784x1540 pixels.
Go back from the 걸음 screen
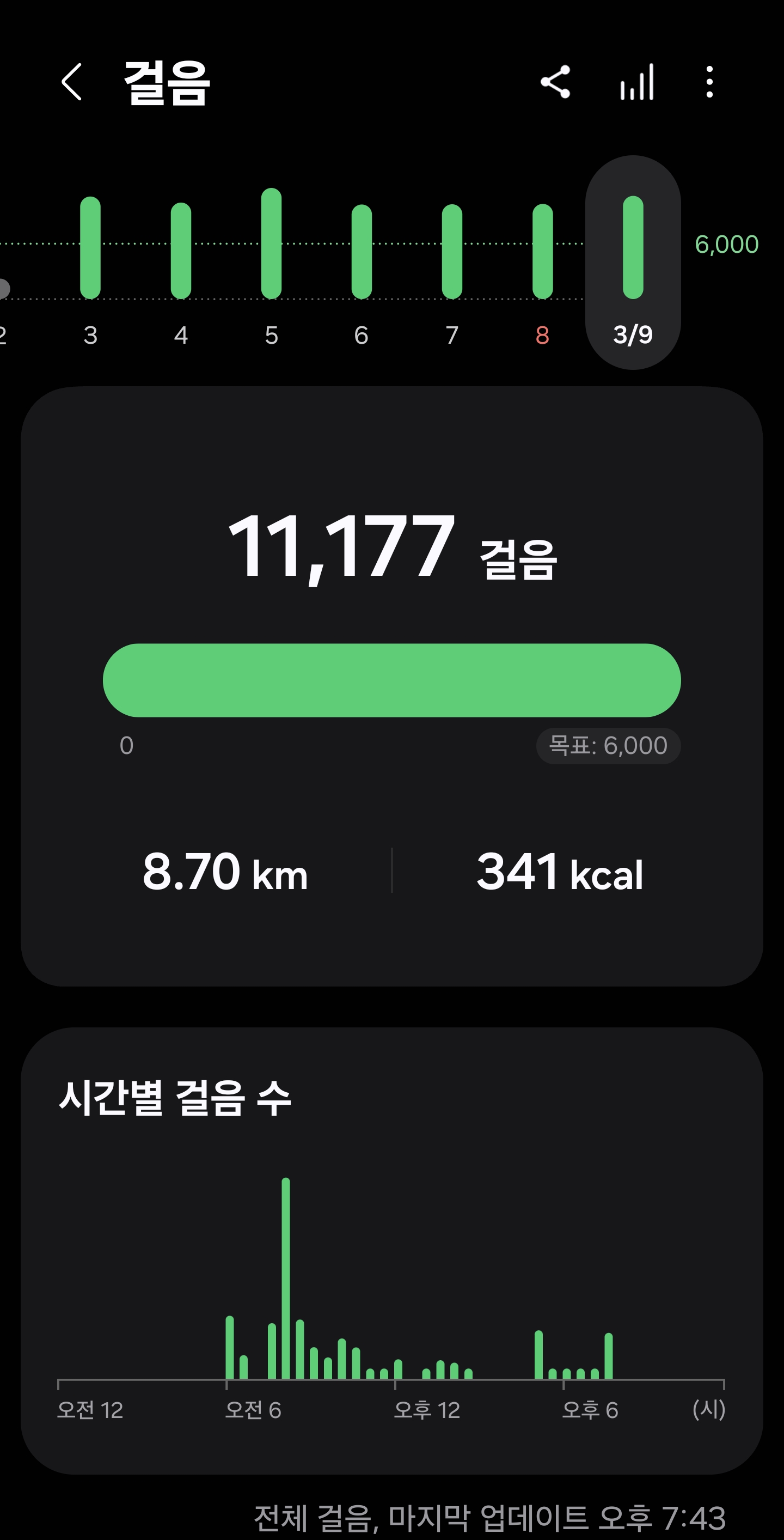(72, 82)
